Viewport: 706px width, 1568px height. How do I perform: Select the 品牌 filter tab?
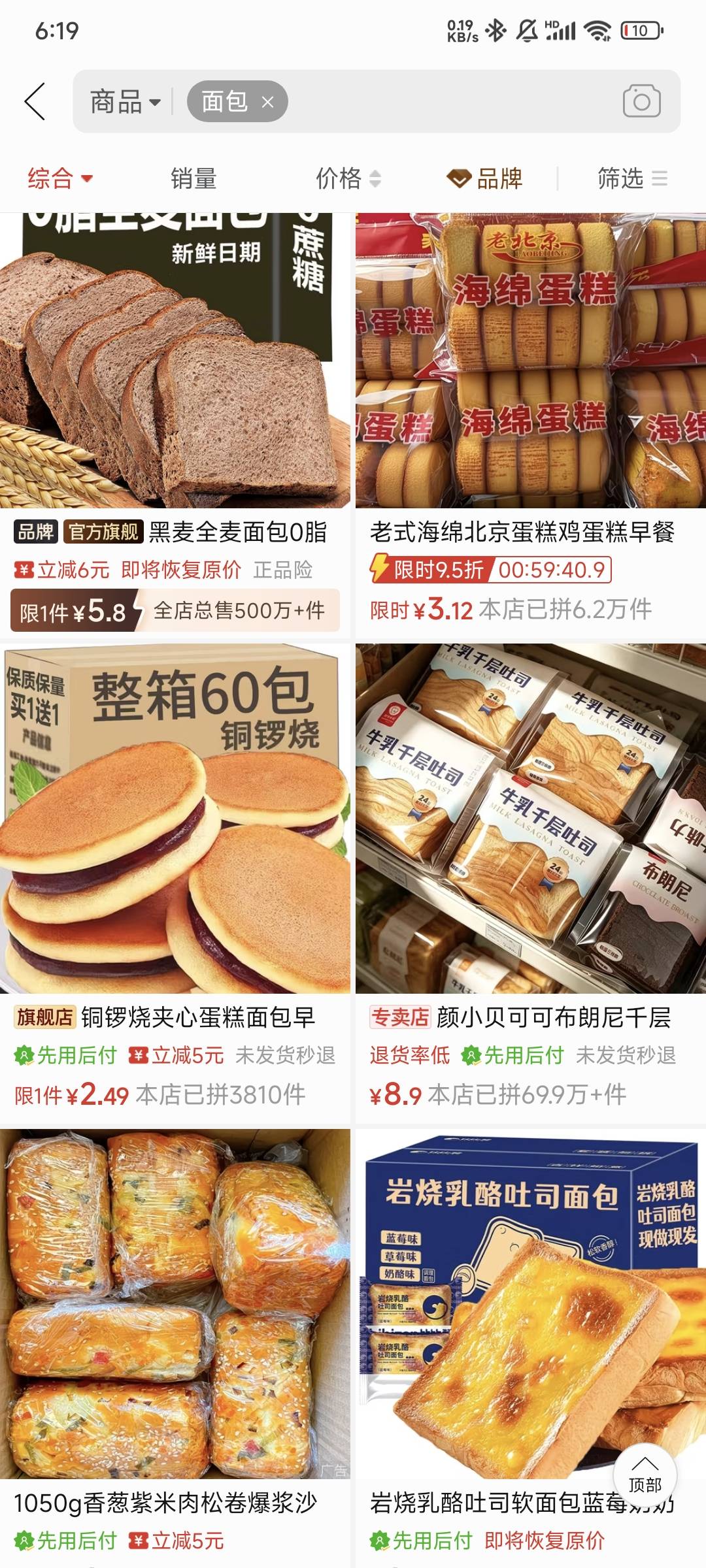pyautogui.click(x=484, y=178)
